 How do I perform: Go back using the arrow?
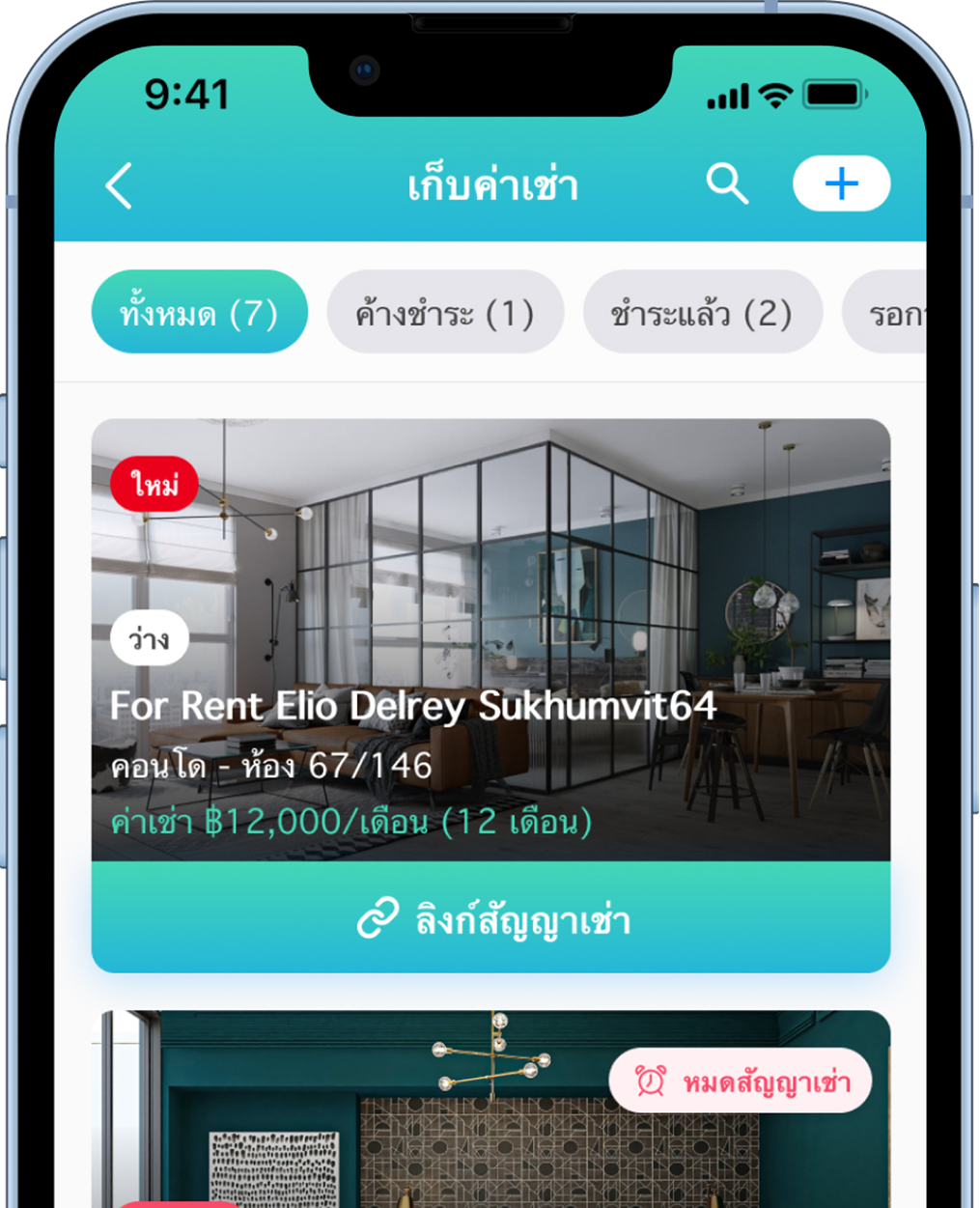point(120,185)
